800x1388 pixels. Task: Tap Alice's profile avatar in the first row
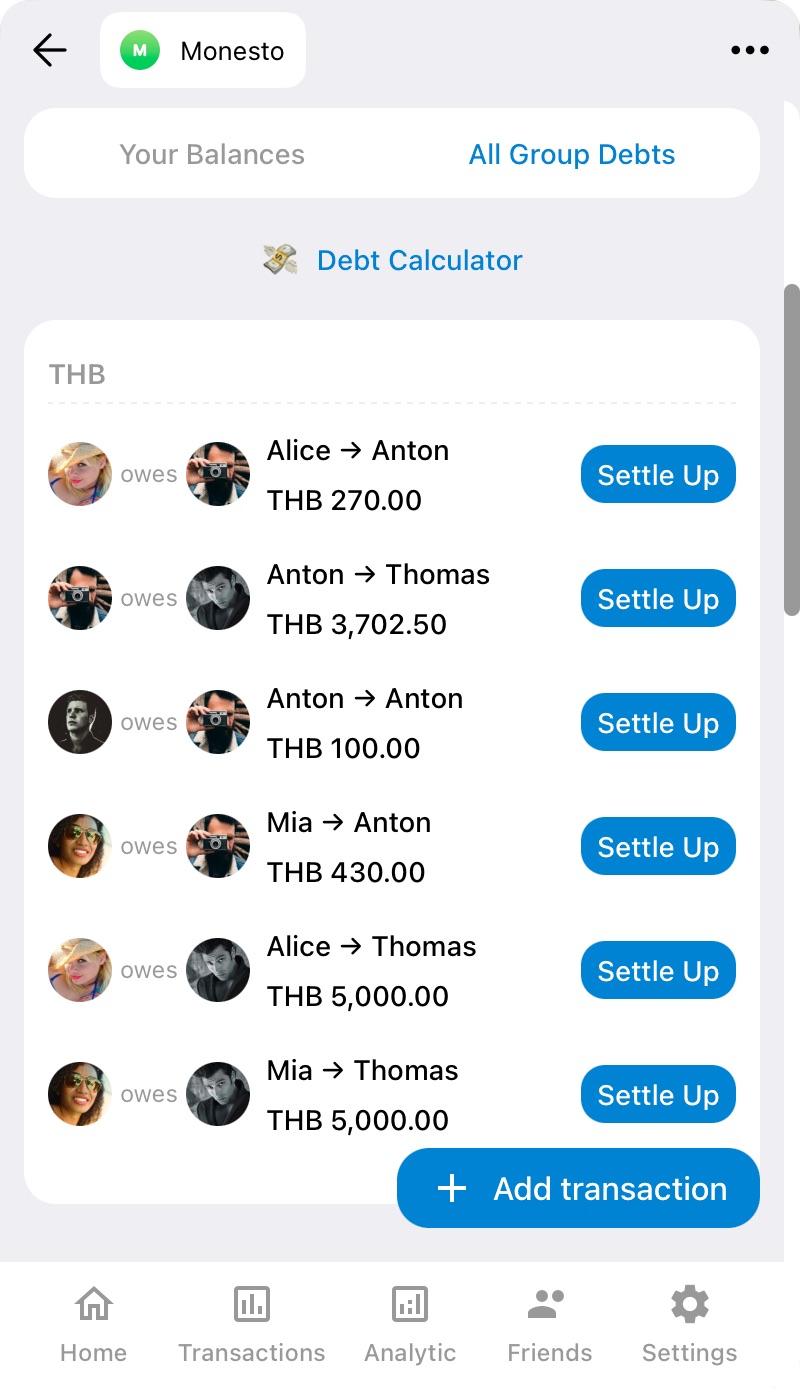(x=80, y=474)
